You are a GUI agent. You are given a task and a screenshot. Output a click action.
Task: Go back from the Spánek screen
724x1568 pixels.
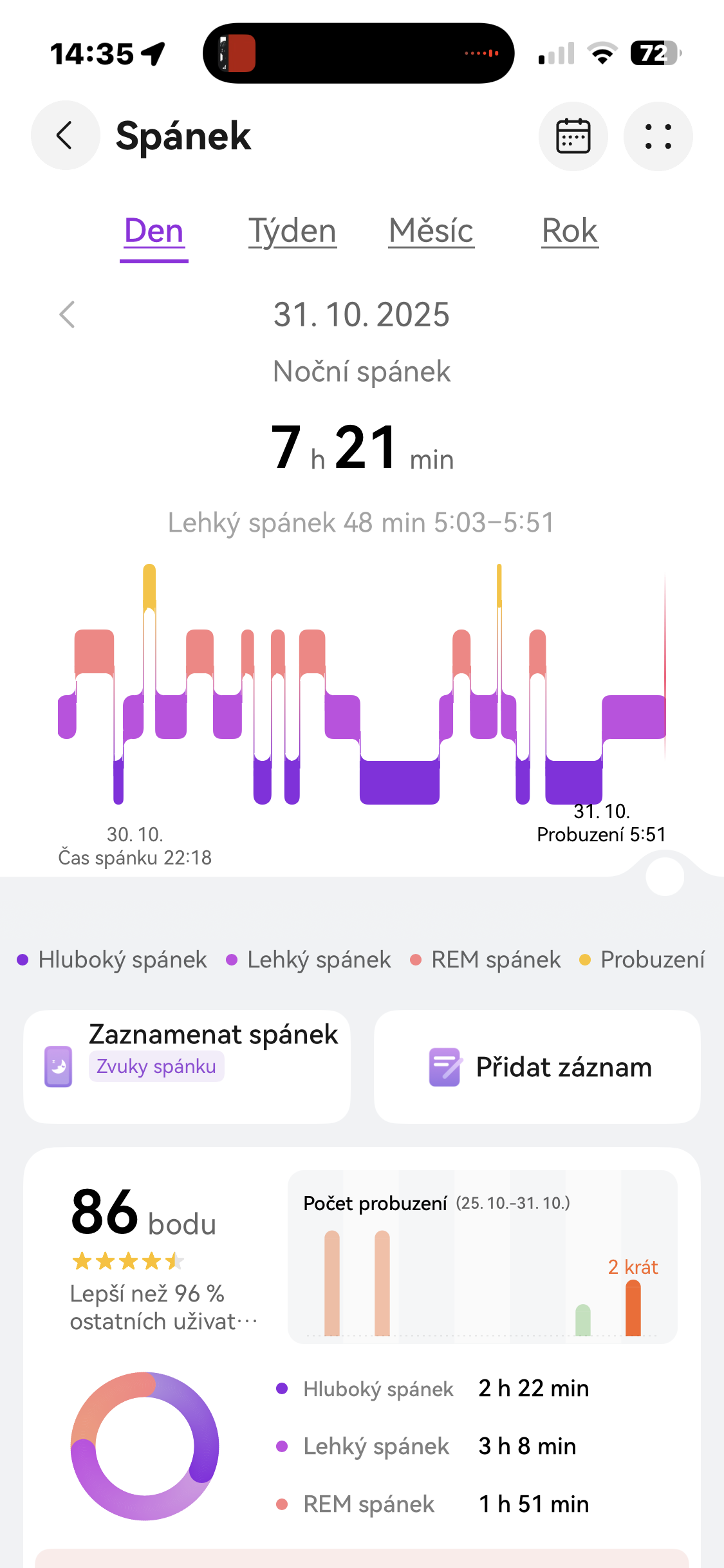pyautogui.click(x=65, y=136)
